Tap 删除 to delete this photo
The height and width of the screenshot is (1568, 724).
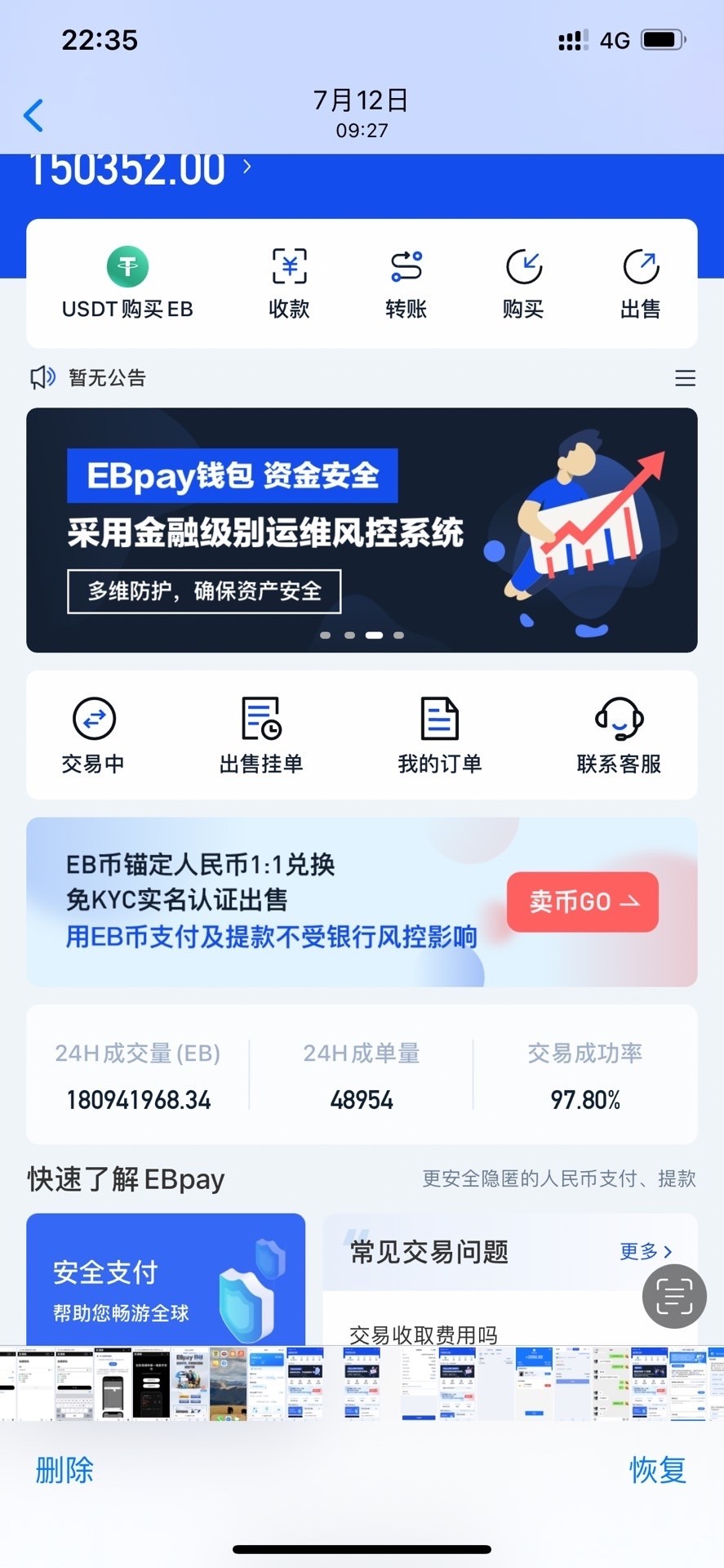pos(64,1470)
